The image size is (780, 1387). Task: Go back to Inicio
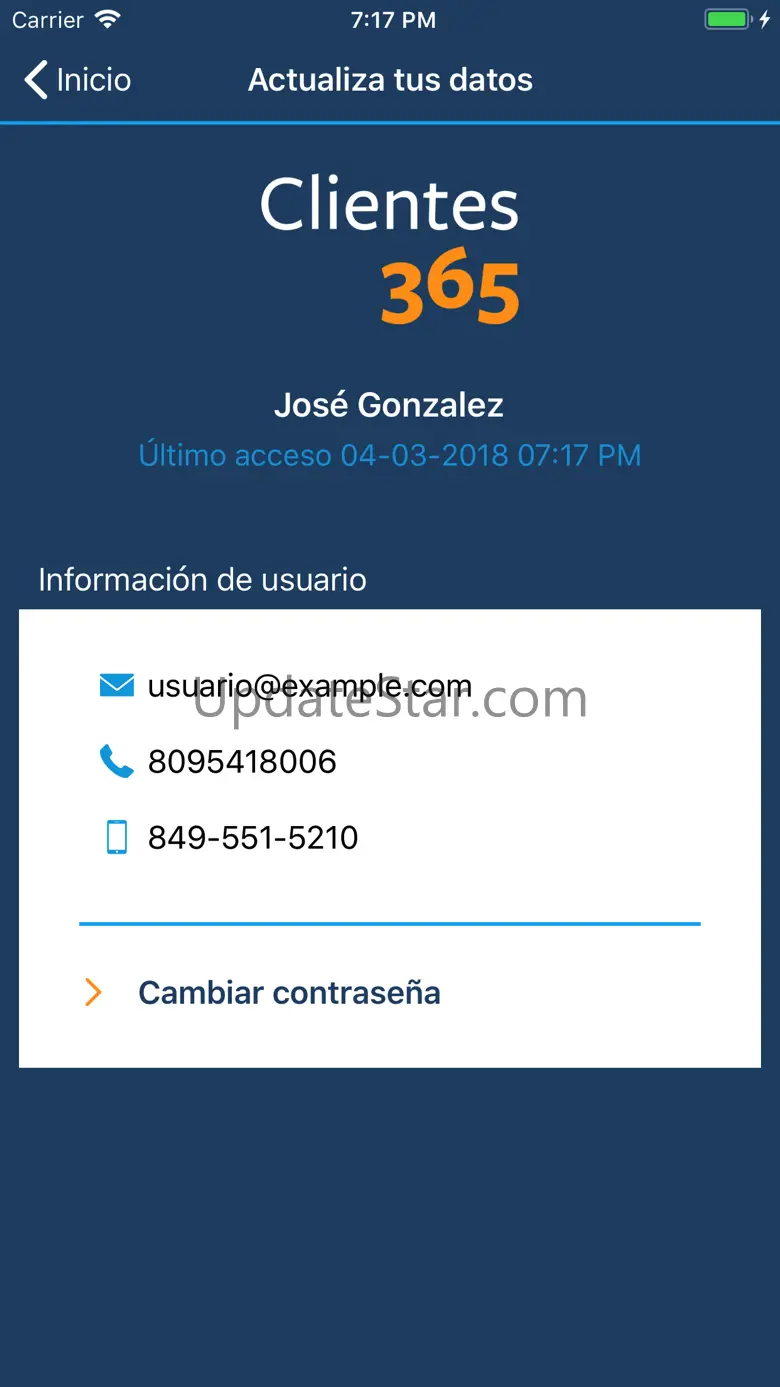[x=78, y=80]
